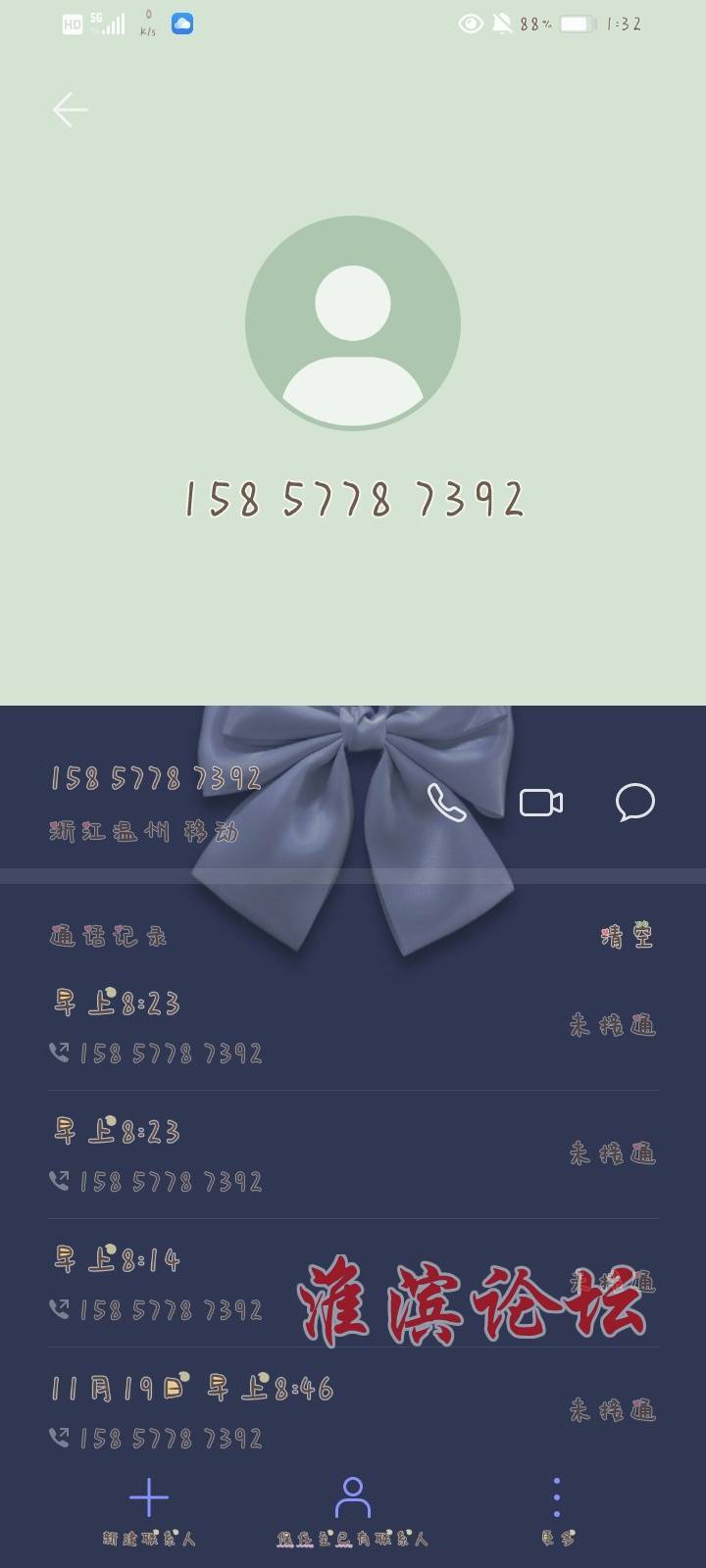Clear the call log with 清空
706x1568 pixels.
pos(627,936)
